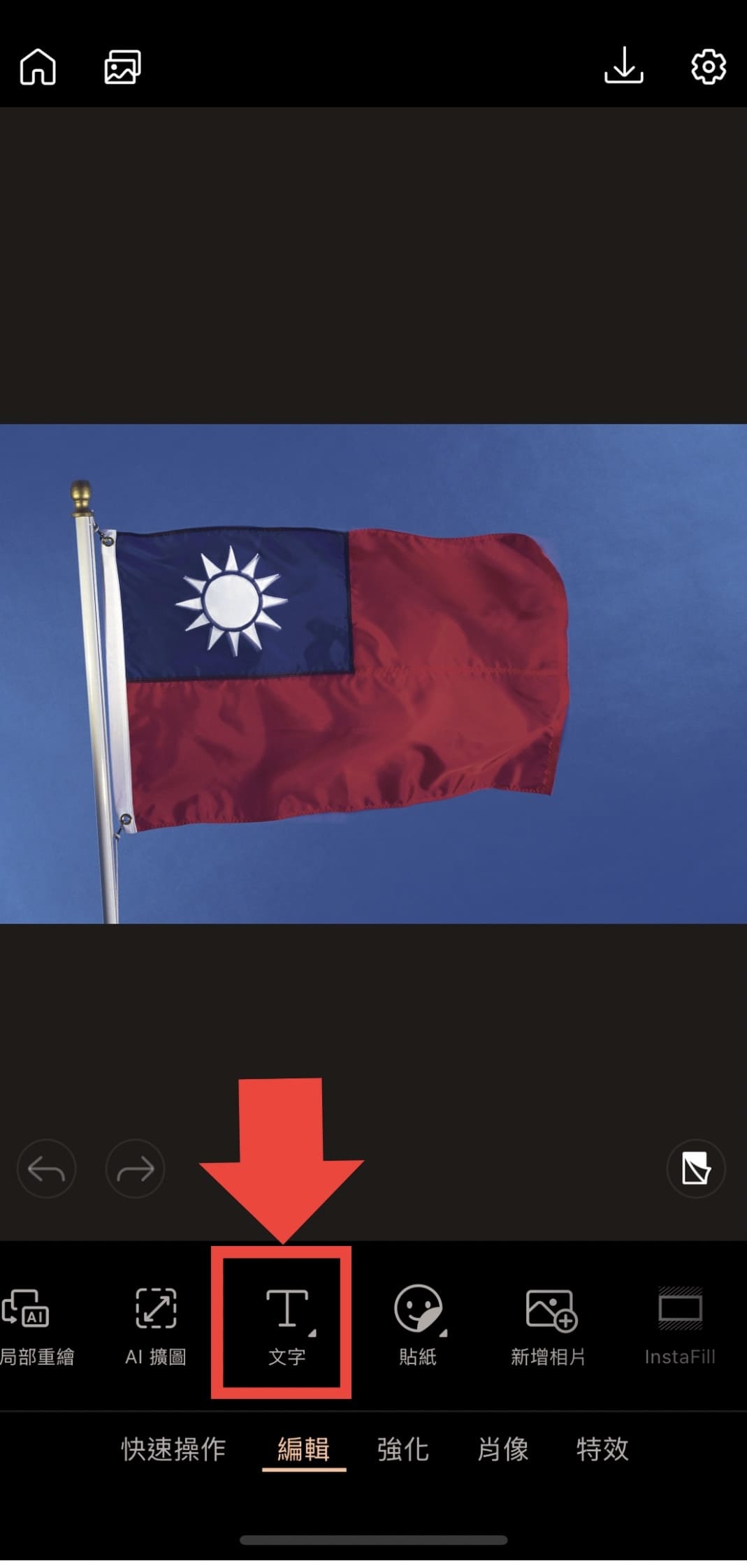Click the undo arrow
The height and width of the screenshot is (1568, 747).
[46, 1168]
